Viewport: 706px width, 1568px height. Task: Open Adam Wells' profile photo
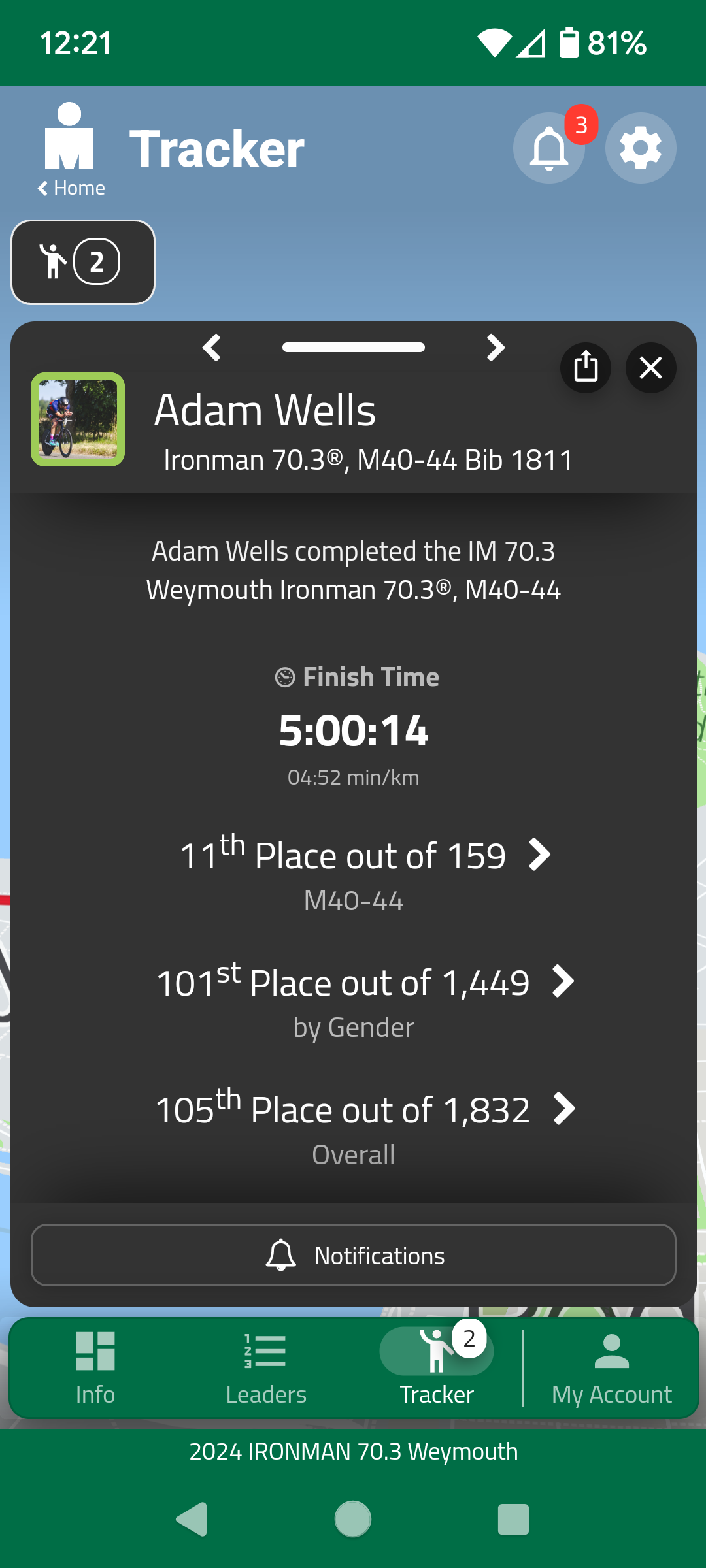(78, 419)
